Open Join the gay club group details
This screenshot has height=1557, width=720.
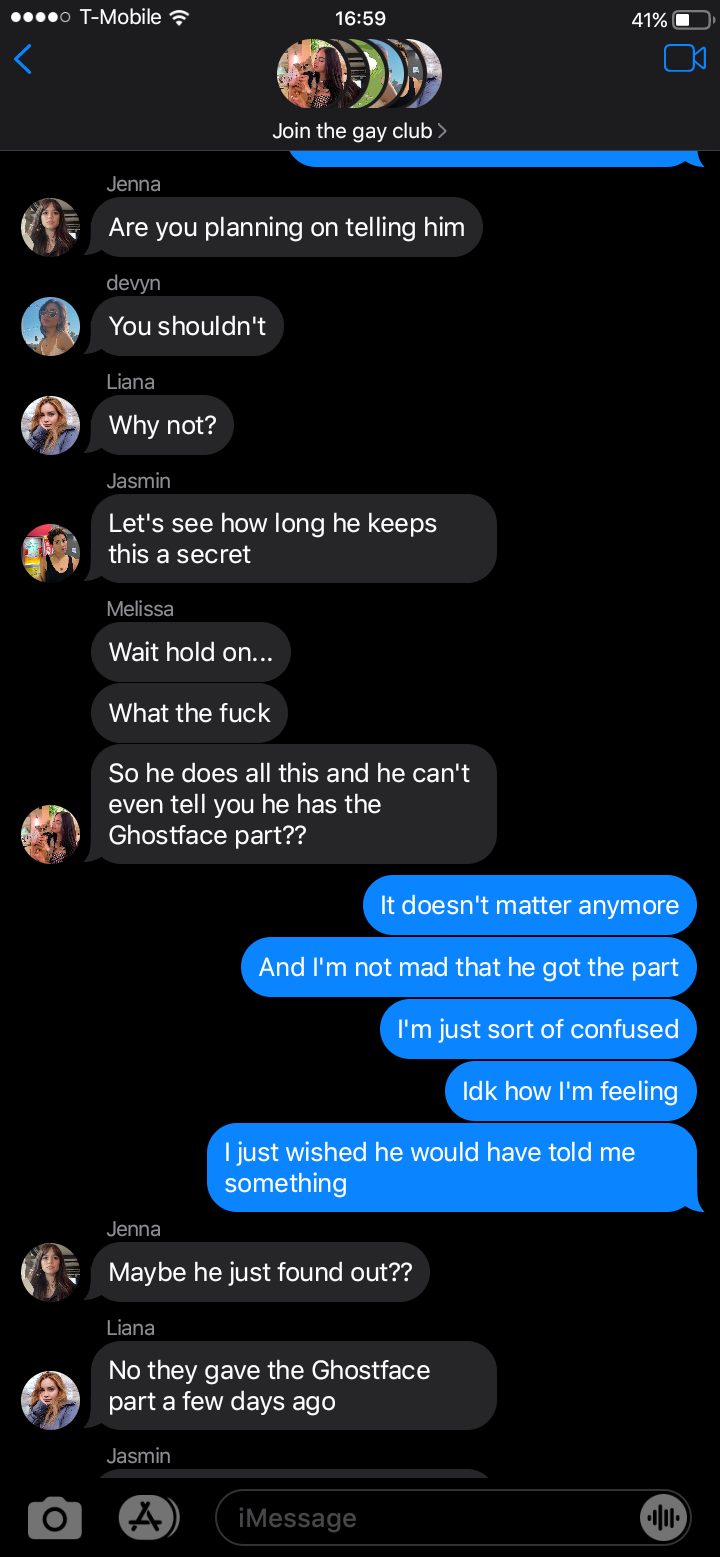pyautogui.click(x=359, y=131)
